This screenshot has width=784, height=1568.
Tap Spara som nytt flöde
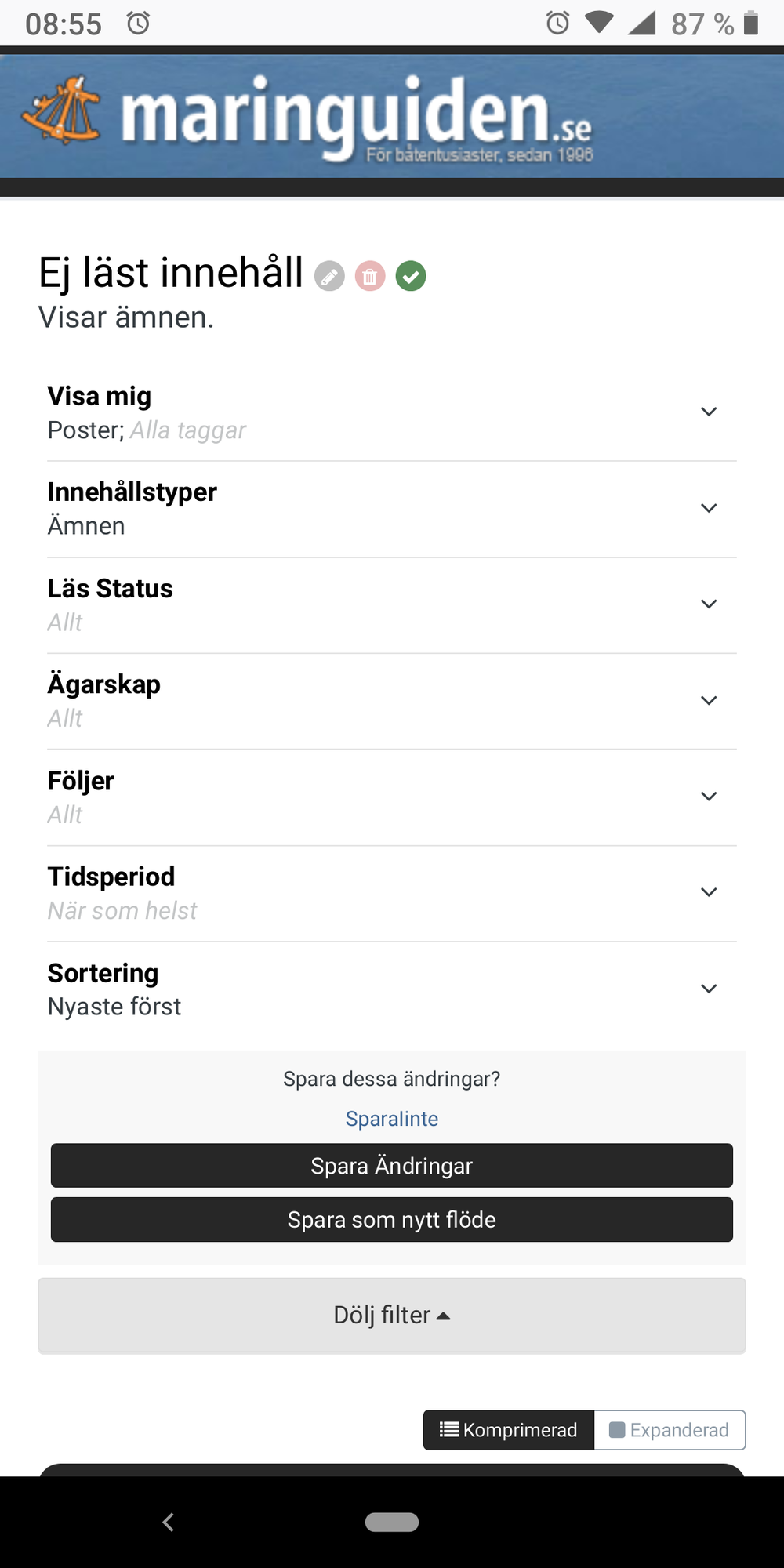pos(392,1220)
